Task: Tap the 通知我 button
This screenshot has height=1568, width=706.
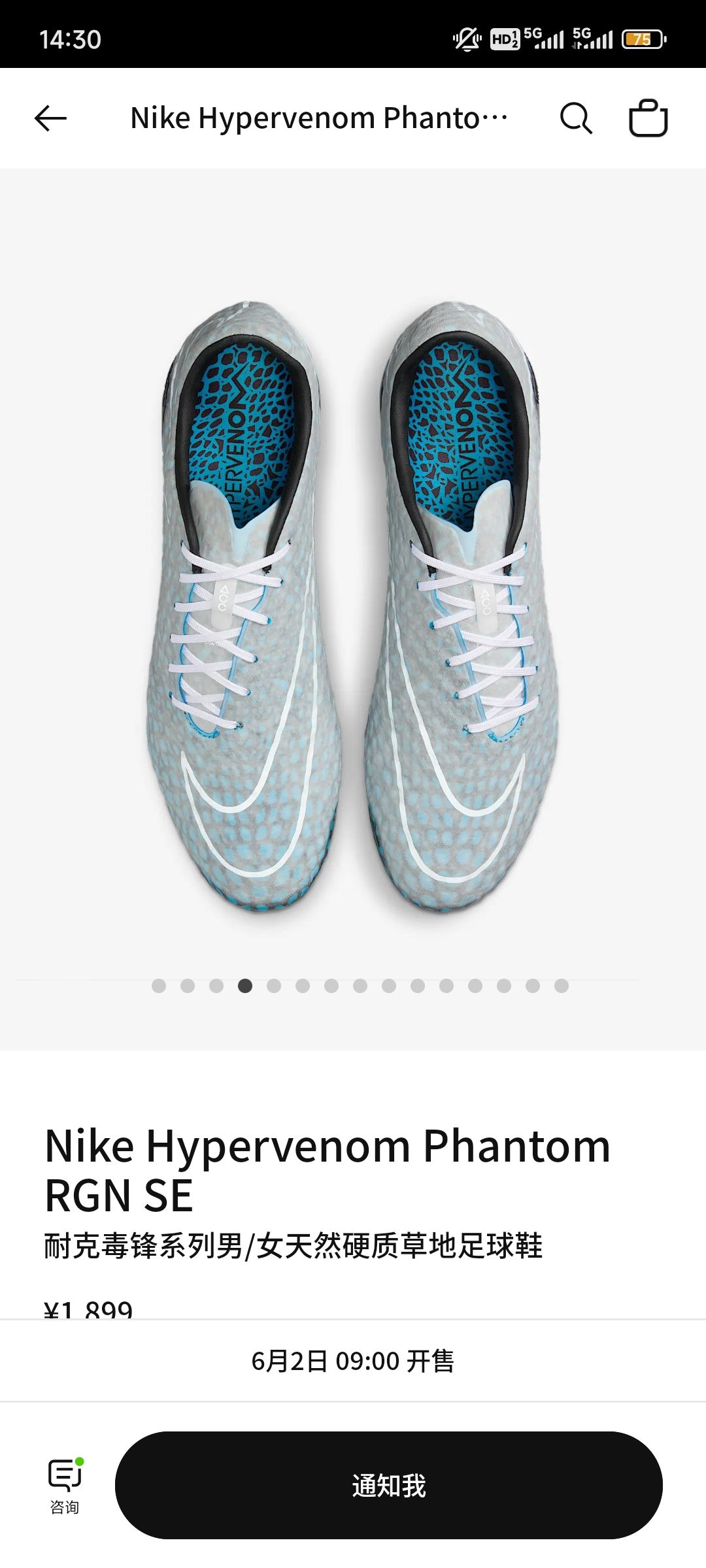Action: [x=388, y=1485]
